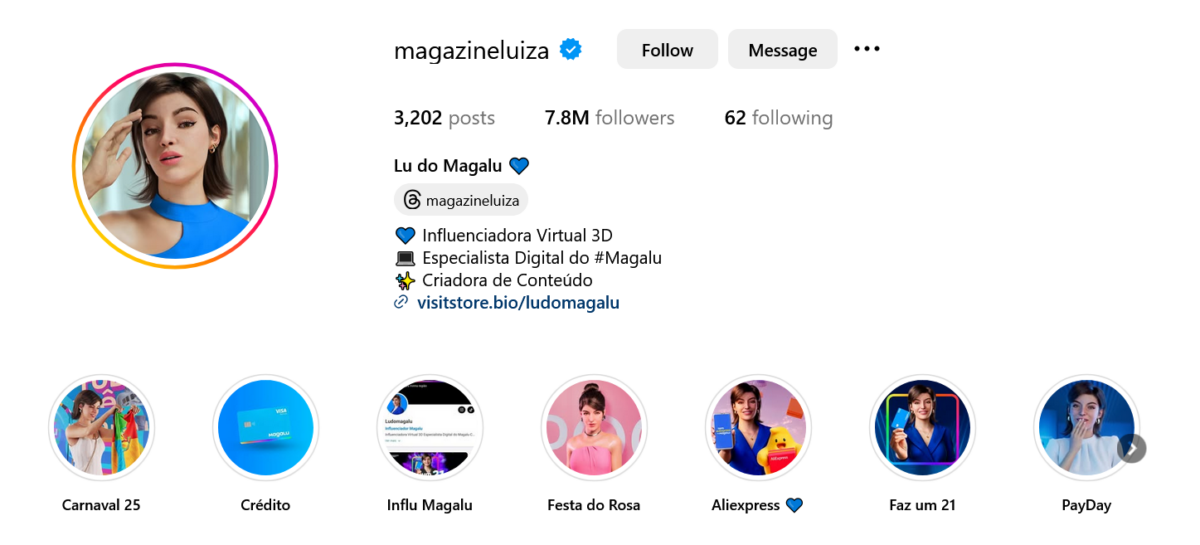Show more highlights with the arrow
This screenshot has height=545, width=1200.
(x=1131, y=448)
